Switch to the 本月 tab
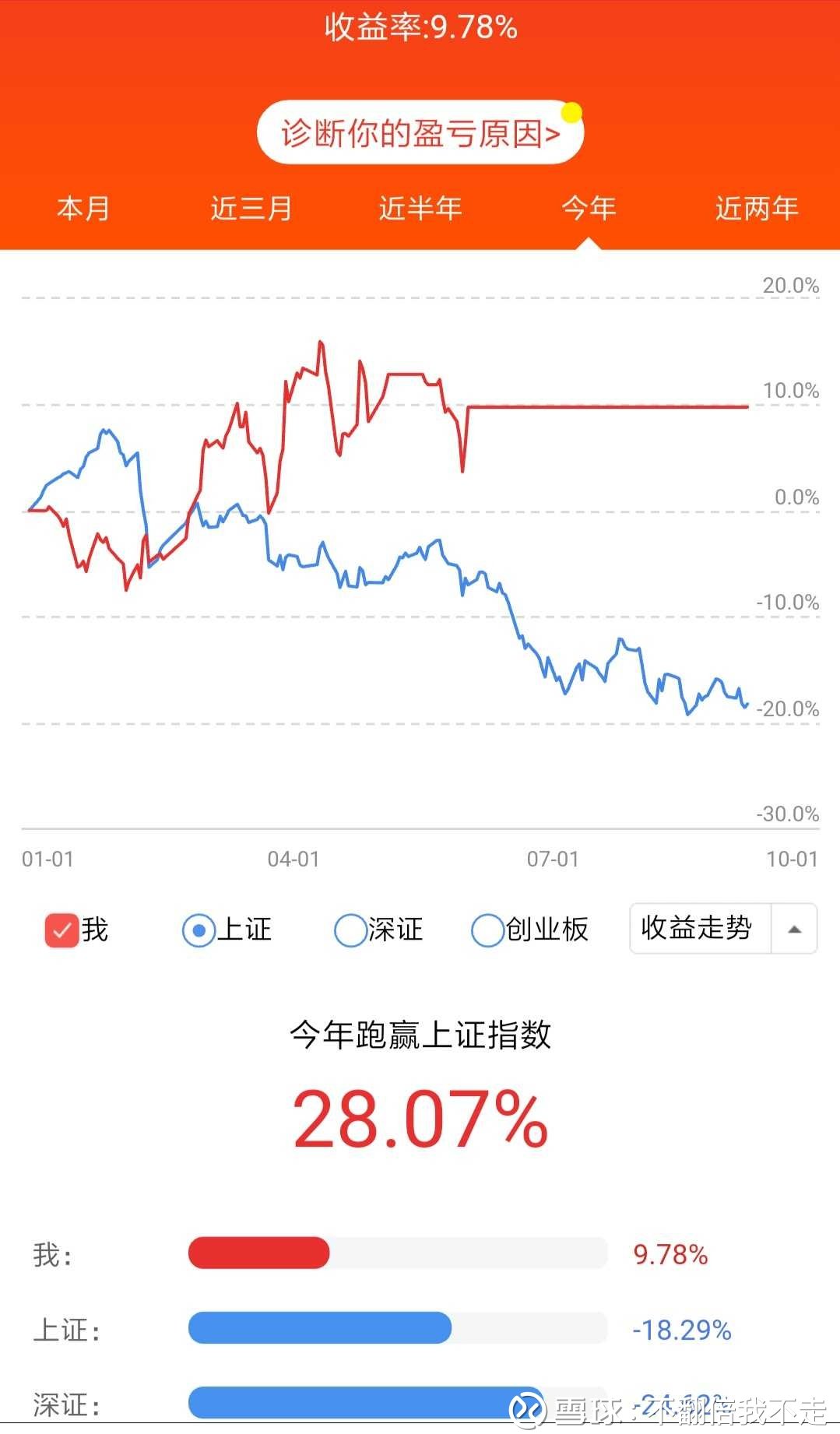 [x=83, y=209]
